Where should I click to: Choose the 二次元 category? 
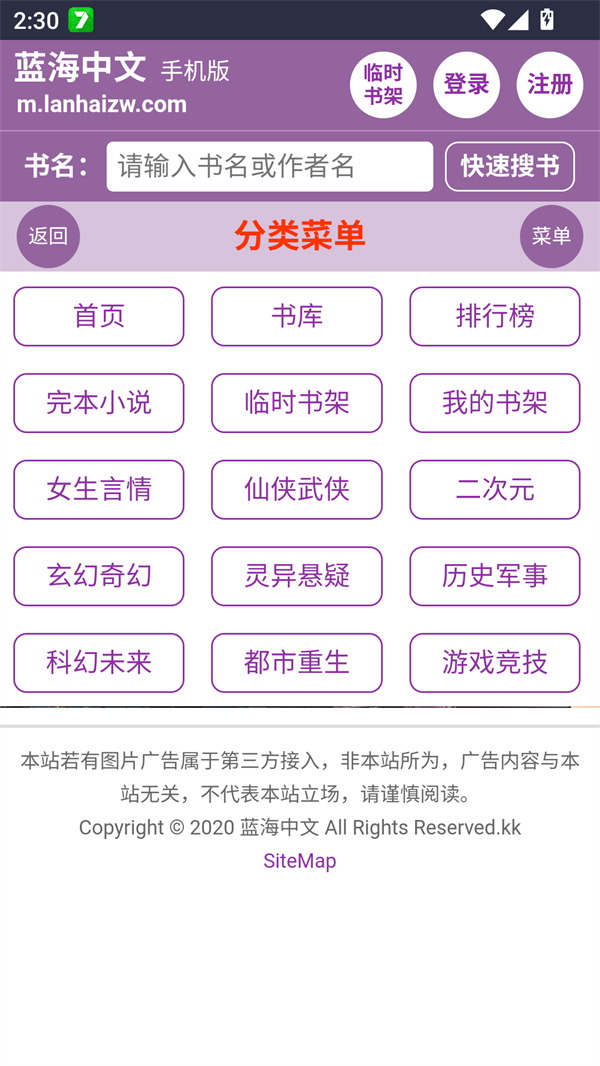pos(494,489)
